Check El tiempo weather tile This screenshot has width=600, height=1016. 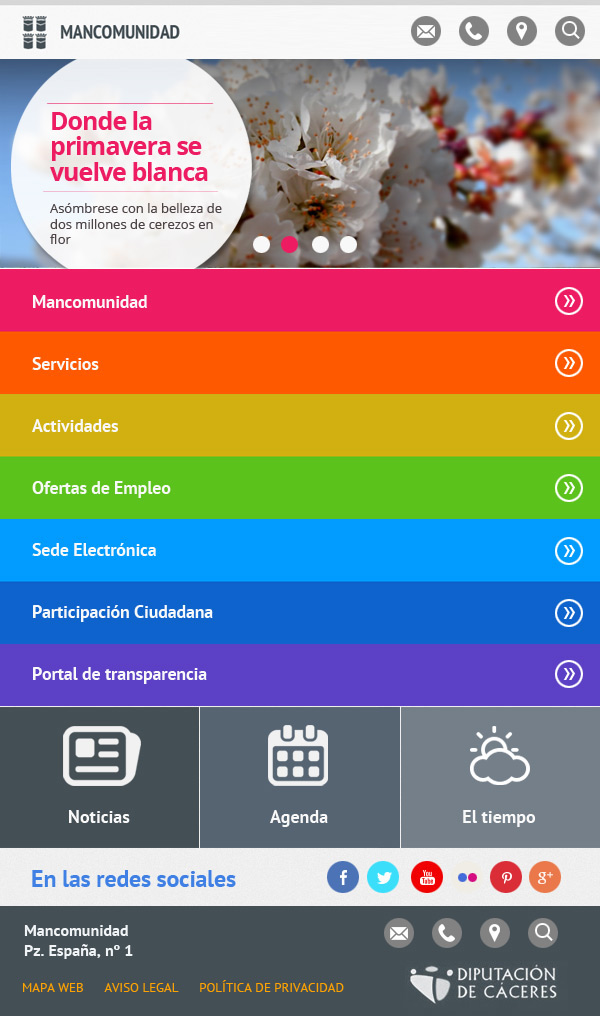click(499, 777)
